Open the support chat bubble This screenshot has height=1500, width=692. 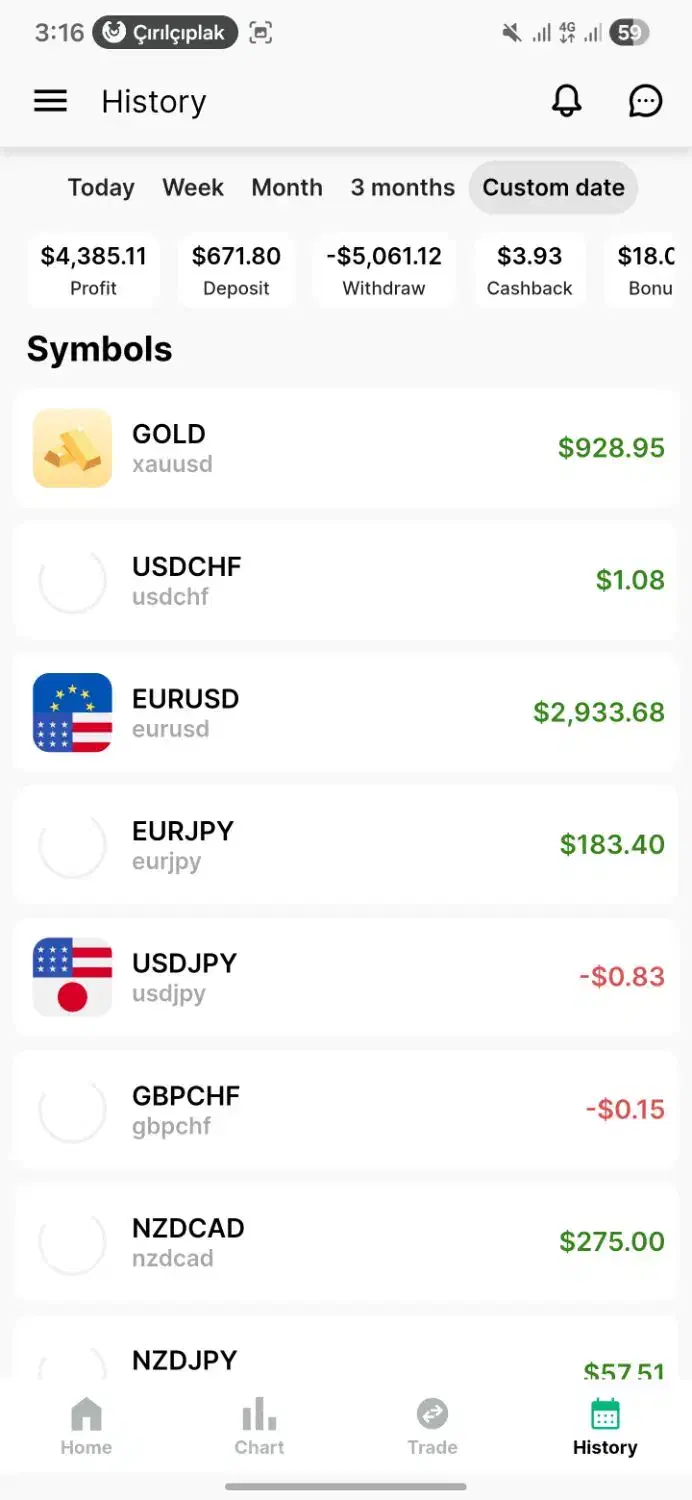(x=645, y=101)
